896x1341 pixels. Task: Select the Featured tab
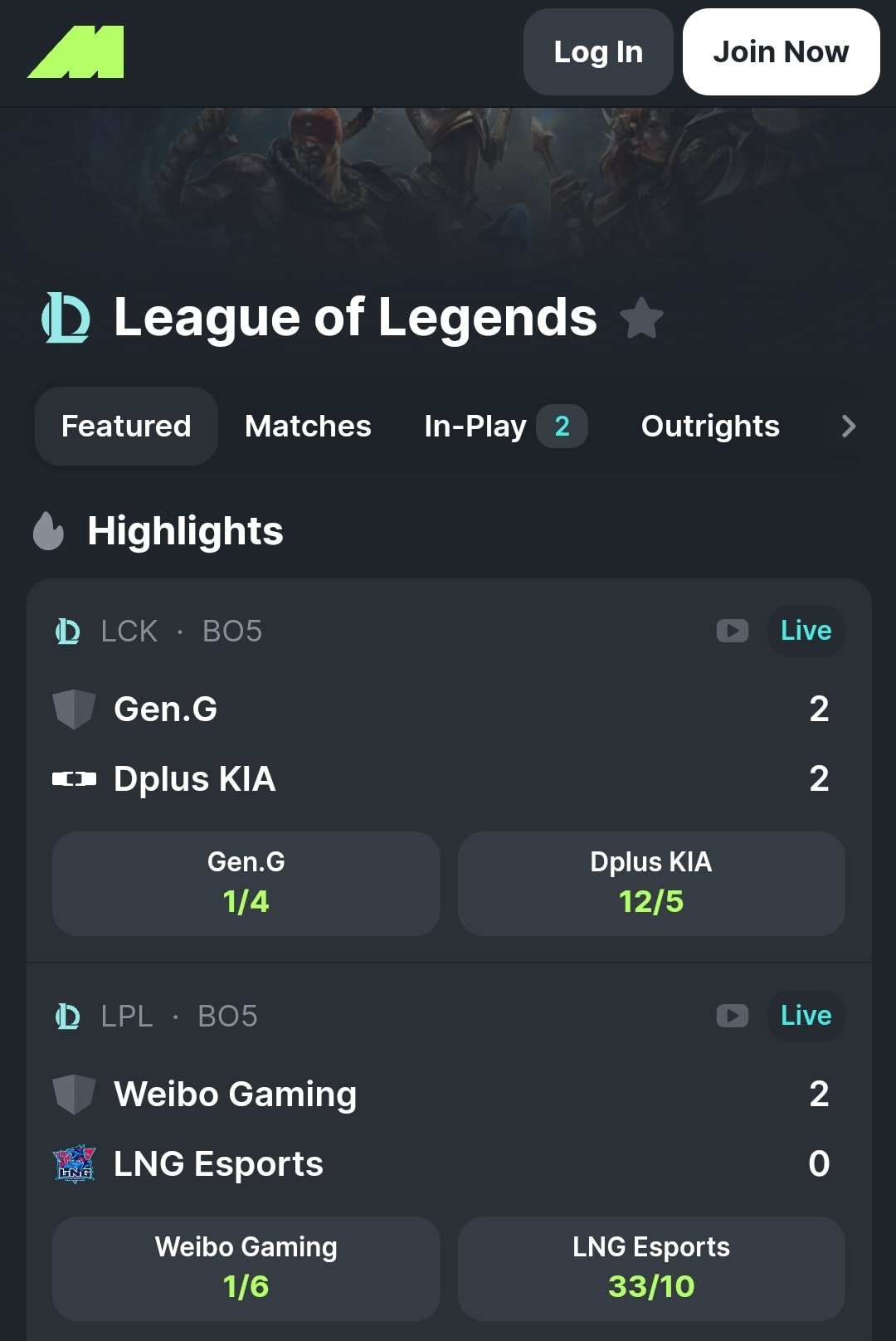click(x=126, y=427)
